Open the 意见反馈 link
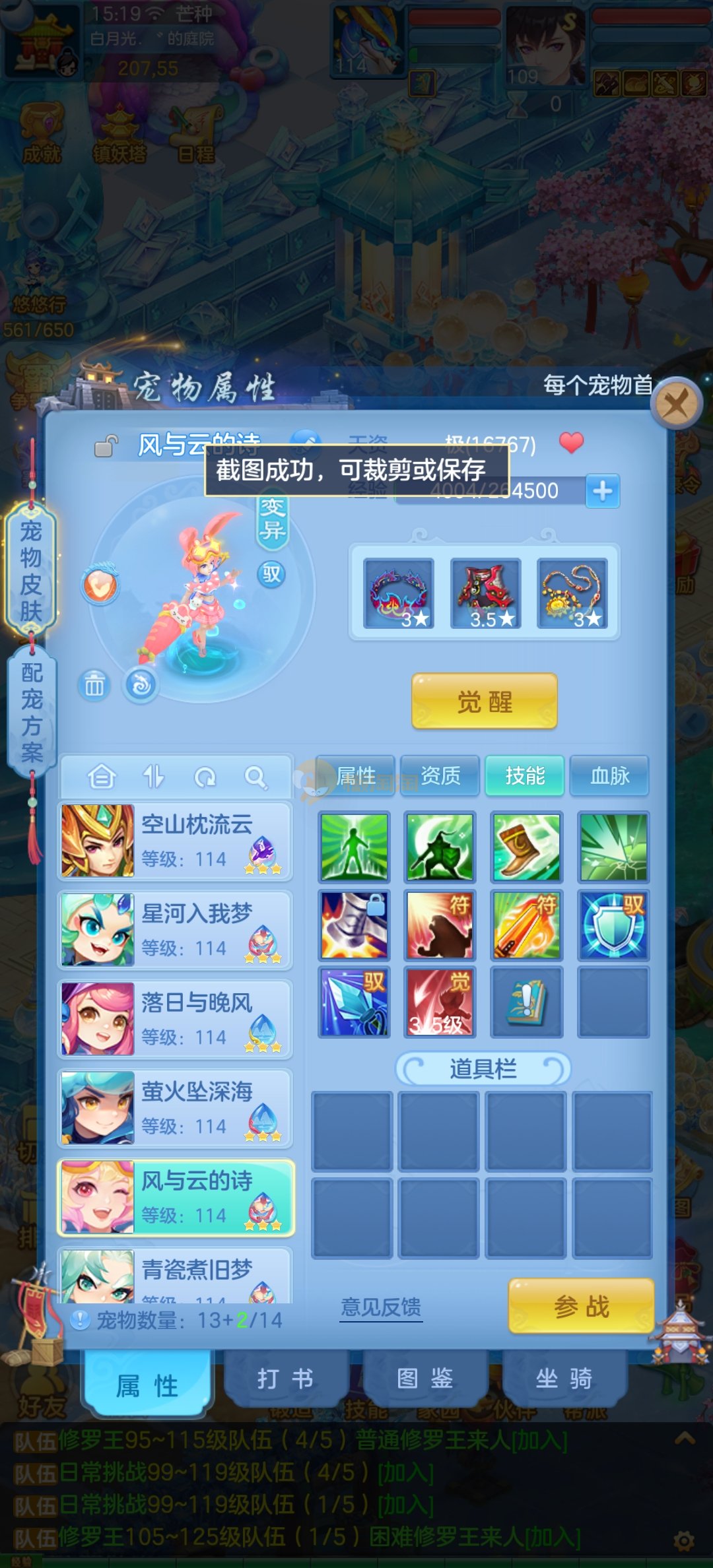Screen dimensions: 713x1568 click(381, 1307)
